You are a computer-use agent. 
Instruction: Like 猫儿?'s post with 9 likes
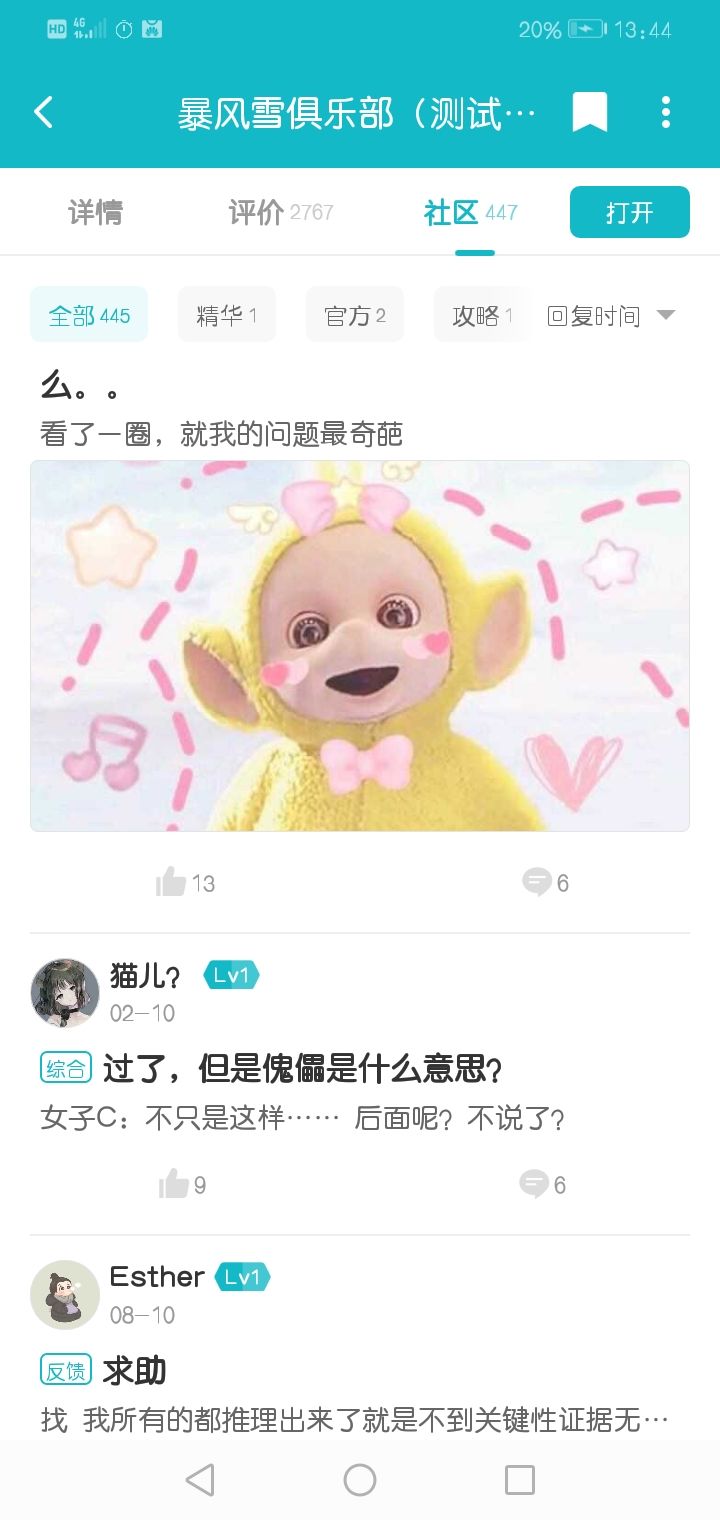point(183,1185)
